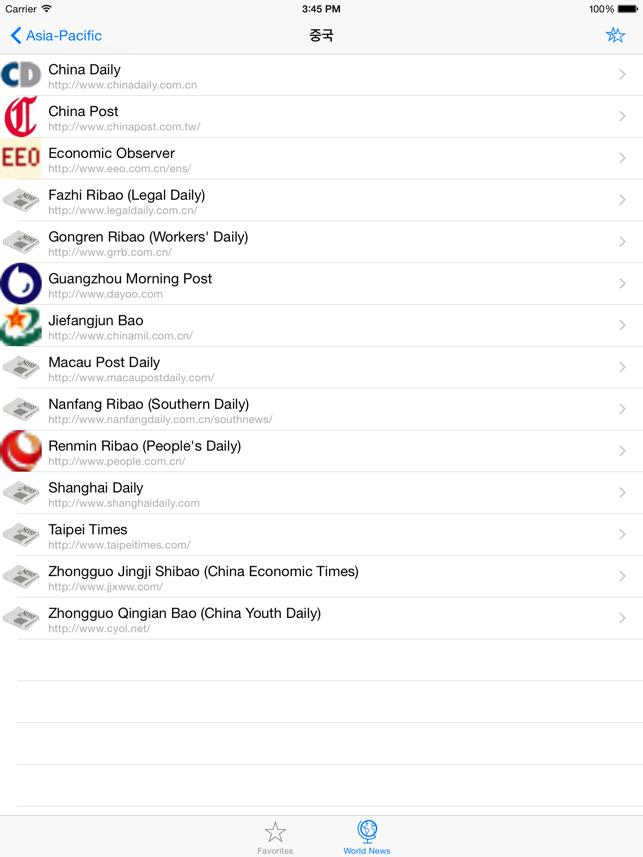Select Jiefangjun Bao
This screenshot has height=857, width=643.
[321, 327]
